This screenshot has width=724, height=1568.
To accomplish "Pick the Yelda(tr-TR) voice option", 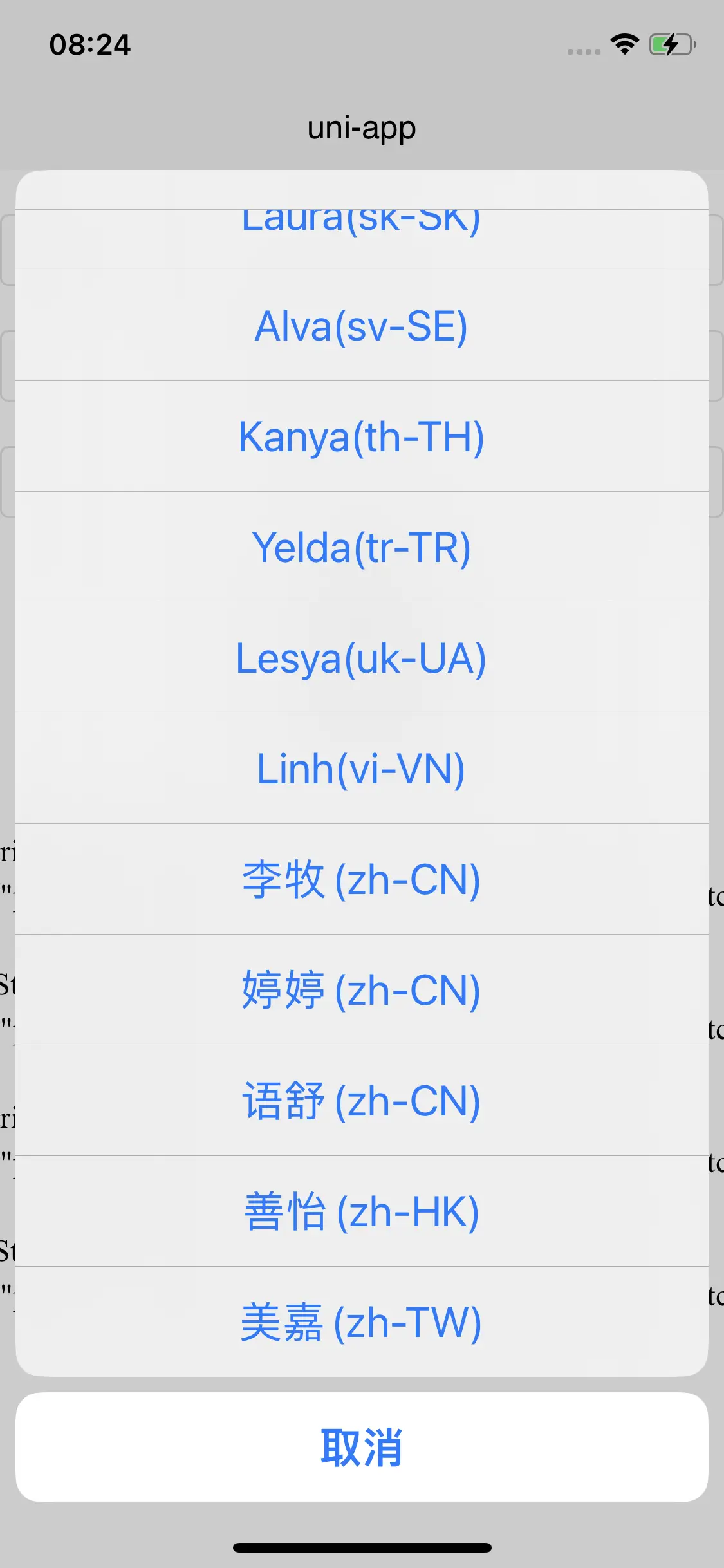I will (x=361, y=548).
